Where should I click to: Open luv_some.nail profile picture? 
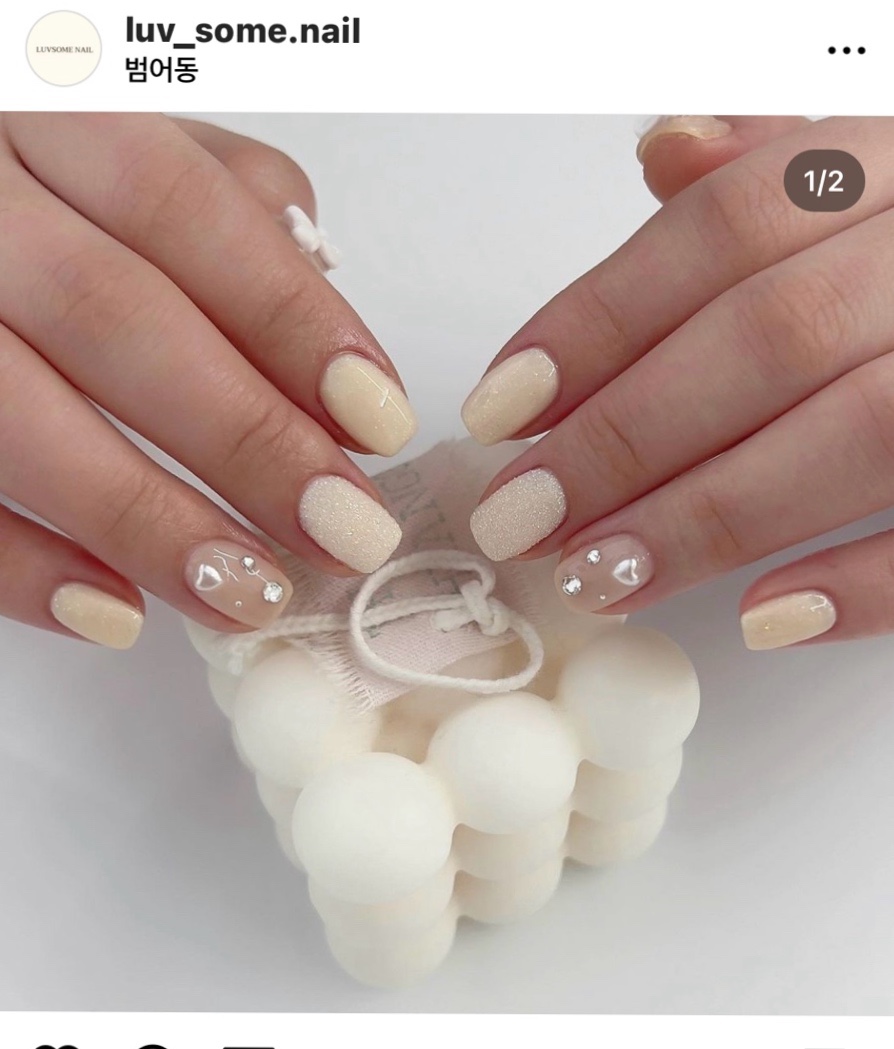click(63, 49)
